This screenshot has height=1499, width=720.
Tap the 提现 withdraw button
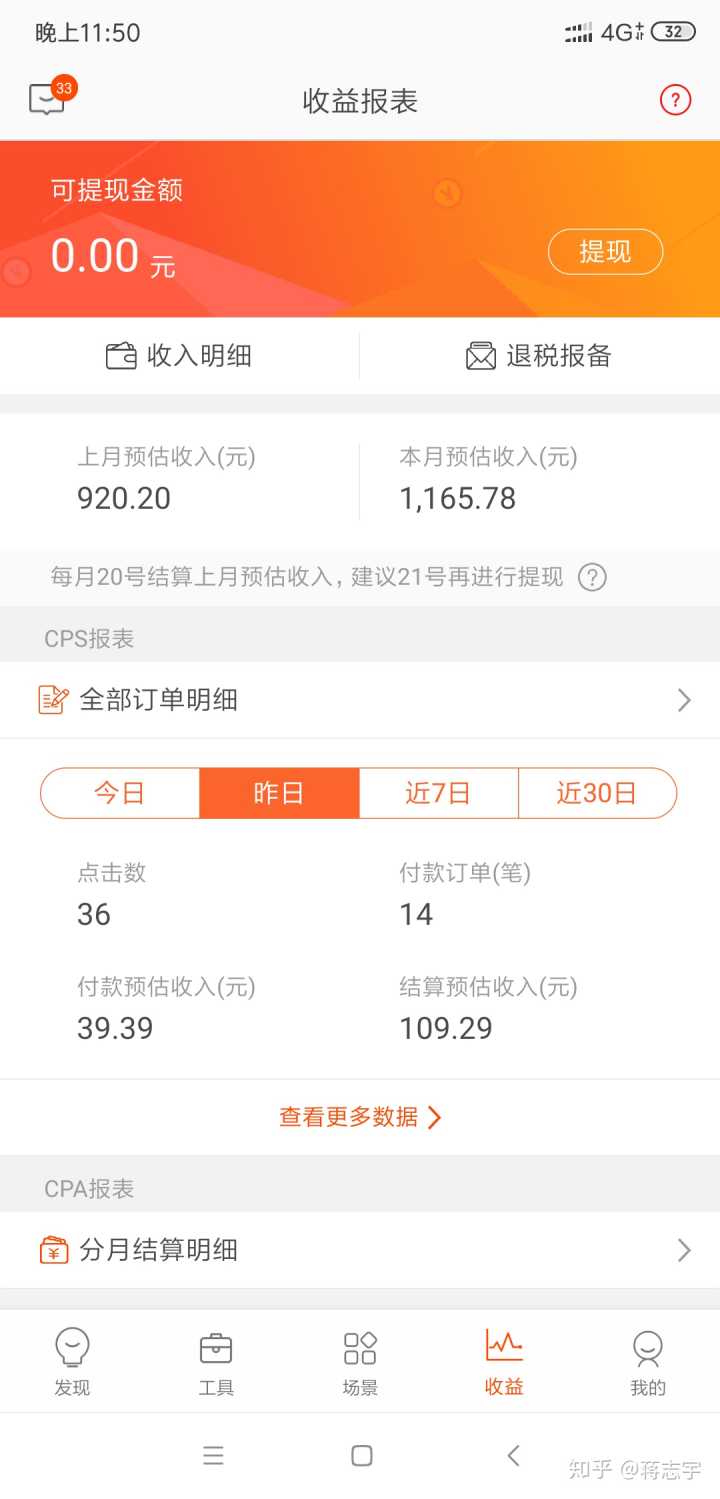[x=605, y=252]
